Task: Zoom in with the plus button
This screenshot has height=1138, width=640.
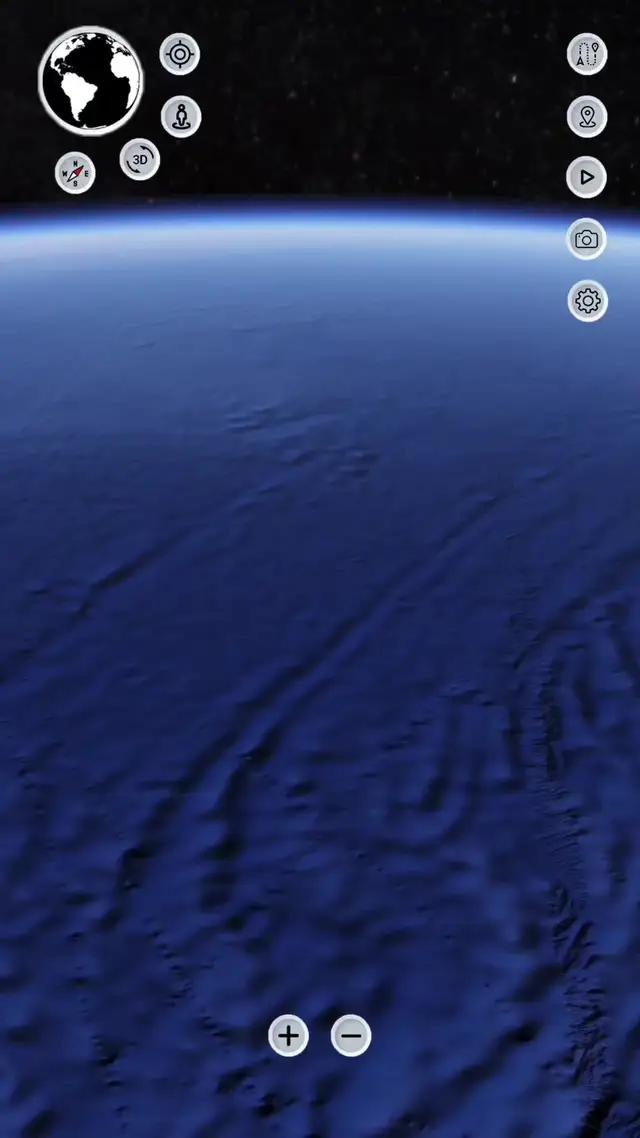Action: pos(288,1035)
